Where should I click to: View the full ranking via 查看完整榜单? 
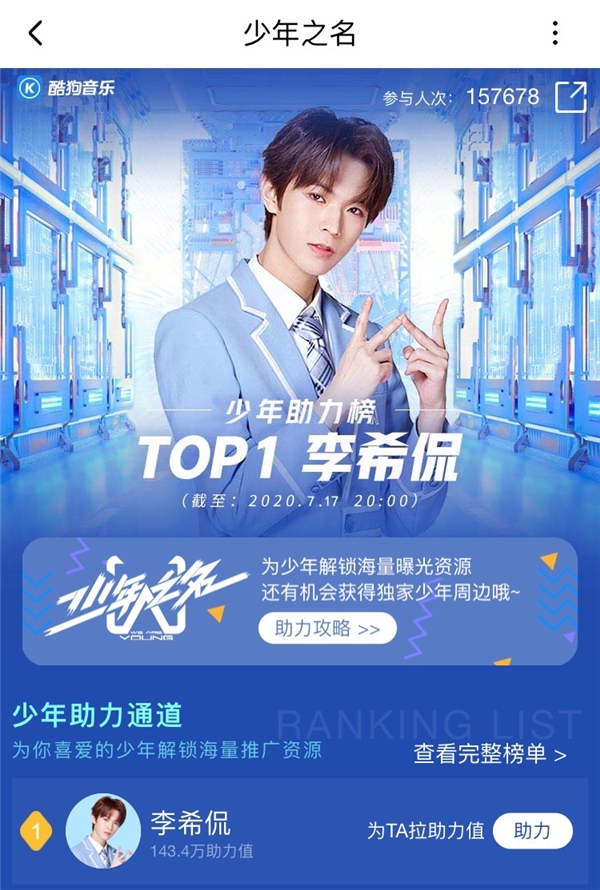pos(490,753)
